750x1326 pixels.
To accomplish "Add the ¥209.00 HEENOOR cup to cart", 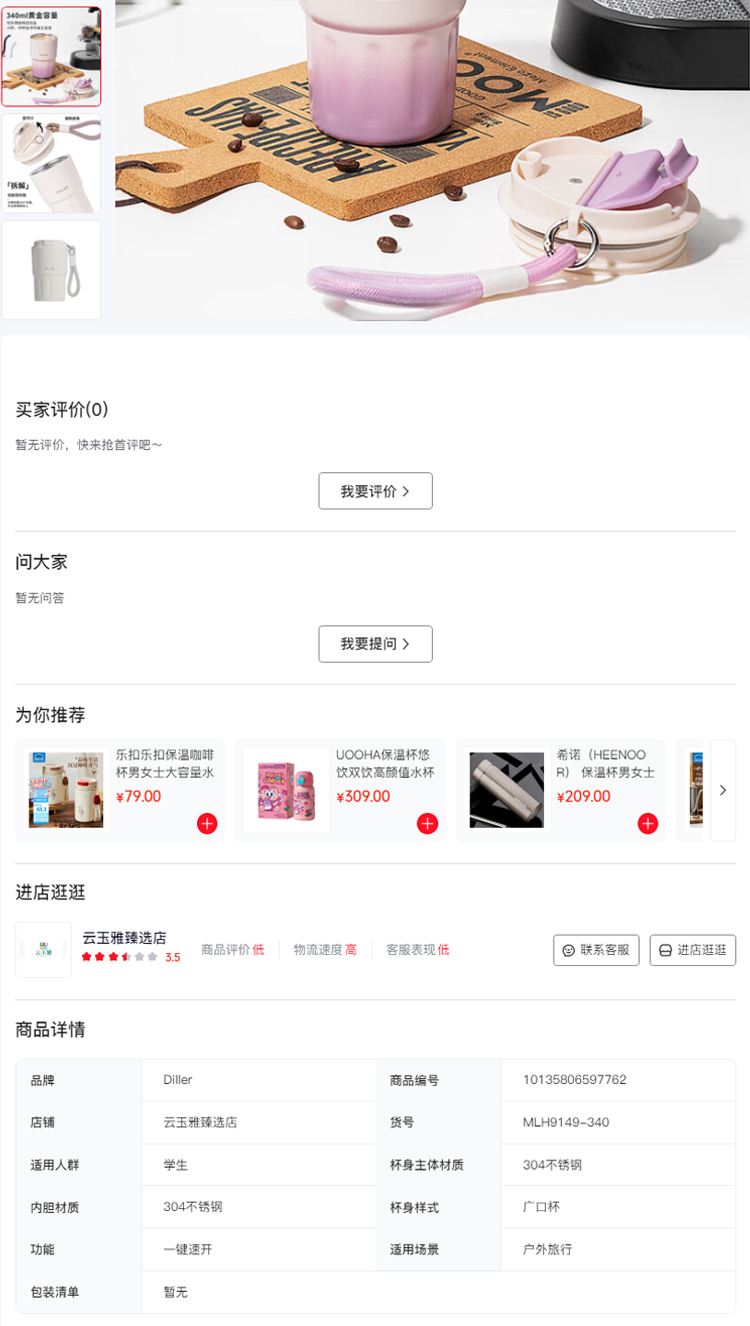I will (x=648, y=824).
